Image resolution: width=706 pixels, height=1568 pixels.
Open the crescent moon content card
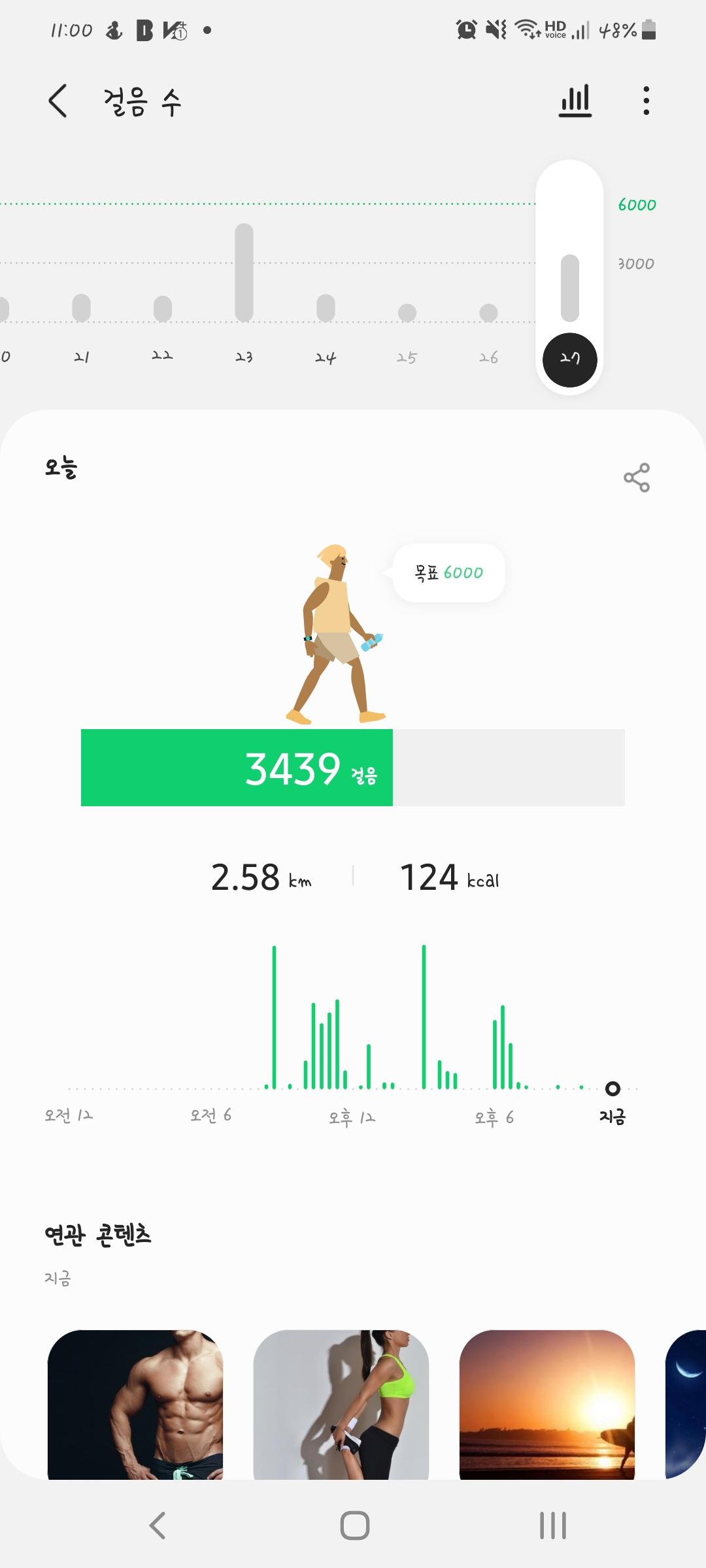[686, 1403]
